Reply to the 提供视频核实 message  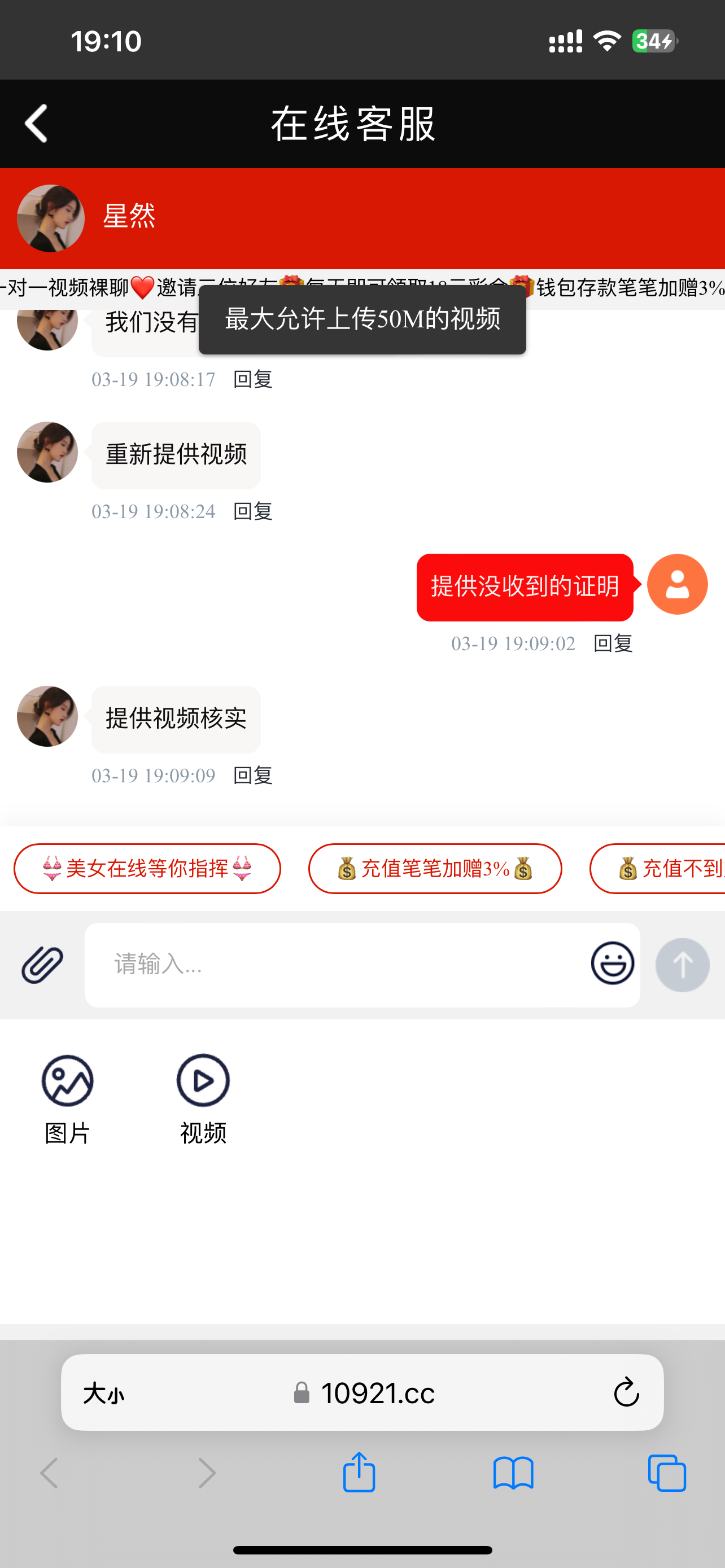(252, 776)
